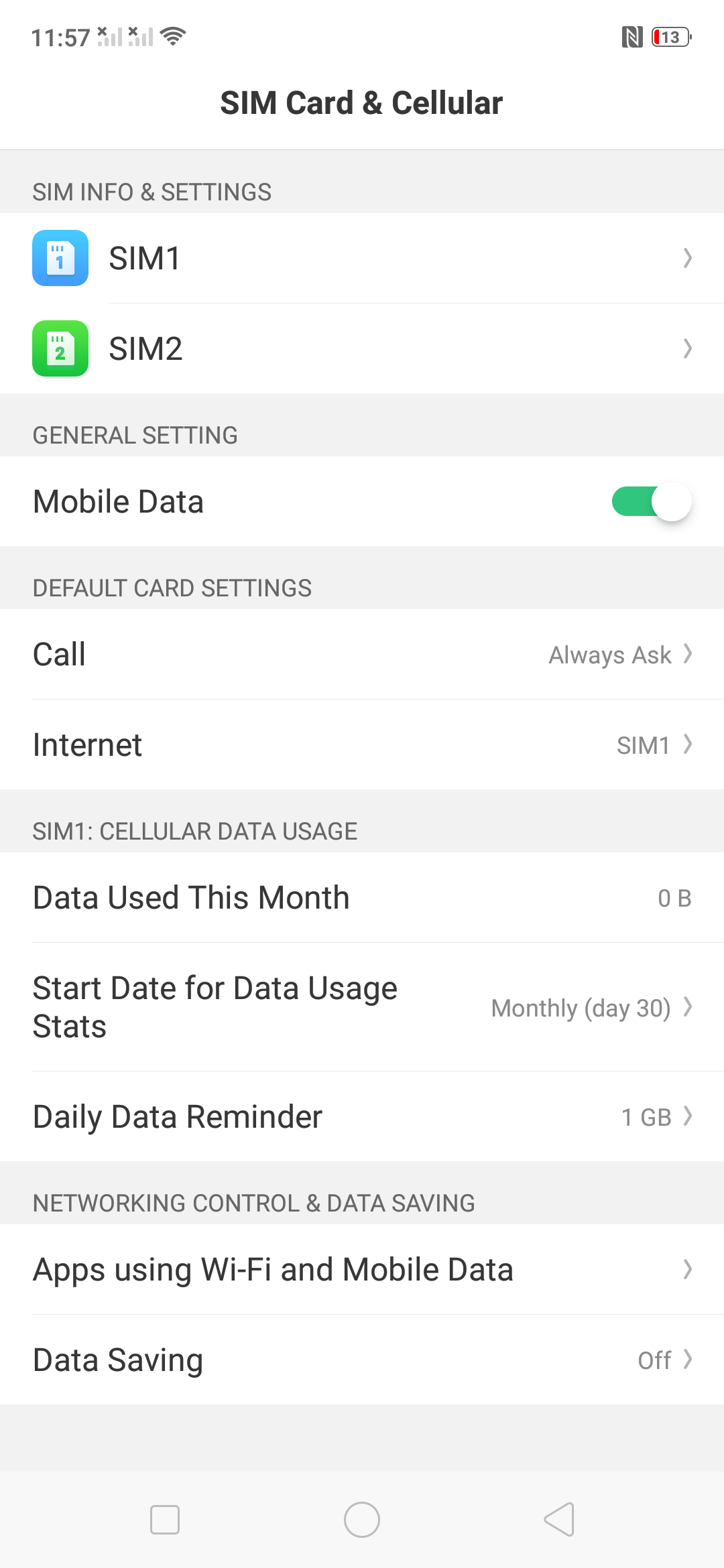Screen dimensions: 724x1568
Task: Go back with the navigation bar back button
Action: pos(559,1519)
